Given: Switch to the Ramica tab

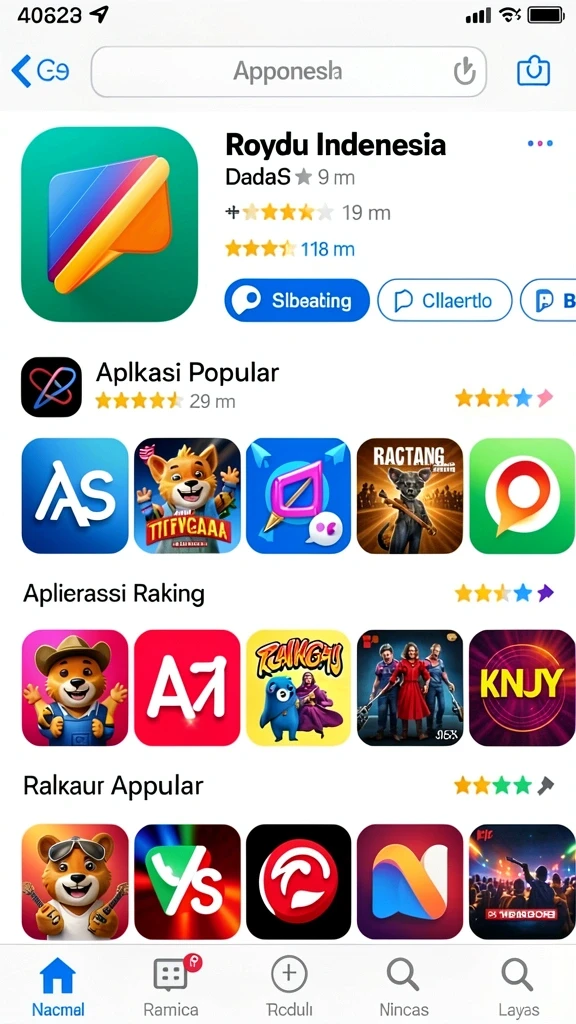Looking at the screenshot, I should coord(172,987).
